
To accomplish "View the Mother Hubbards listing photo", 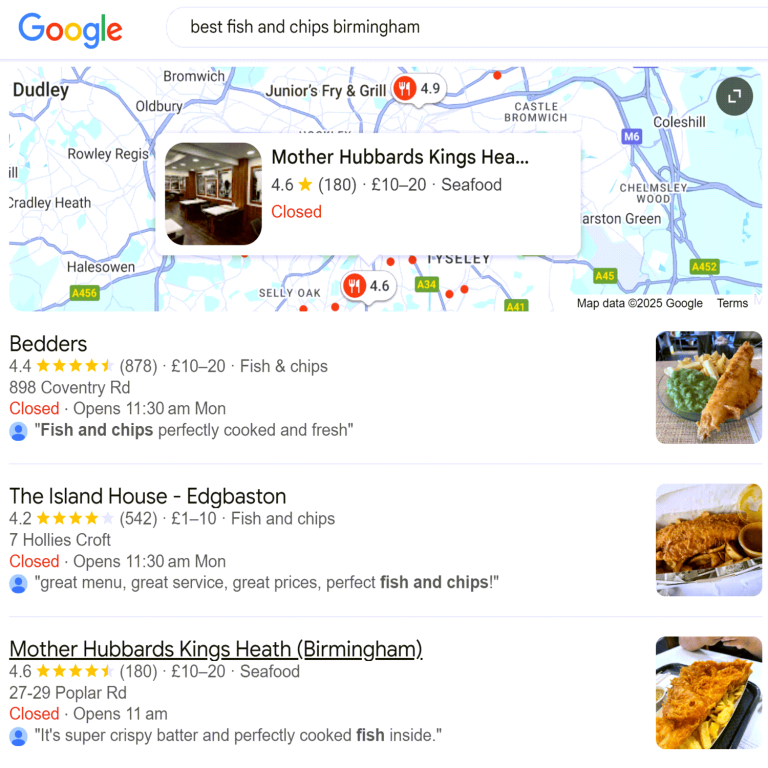I will 708,692.
